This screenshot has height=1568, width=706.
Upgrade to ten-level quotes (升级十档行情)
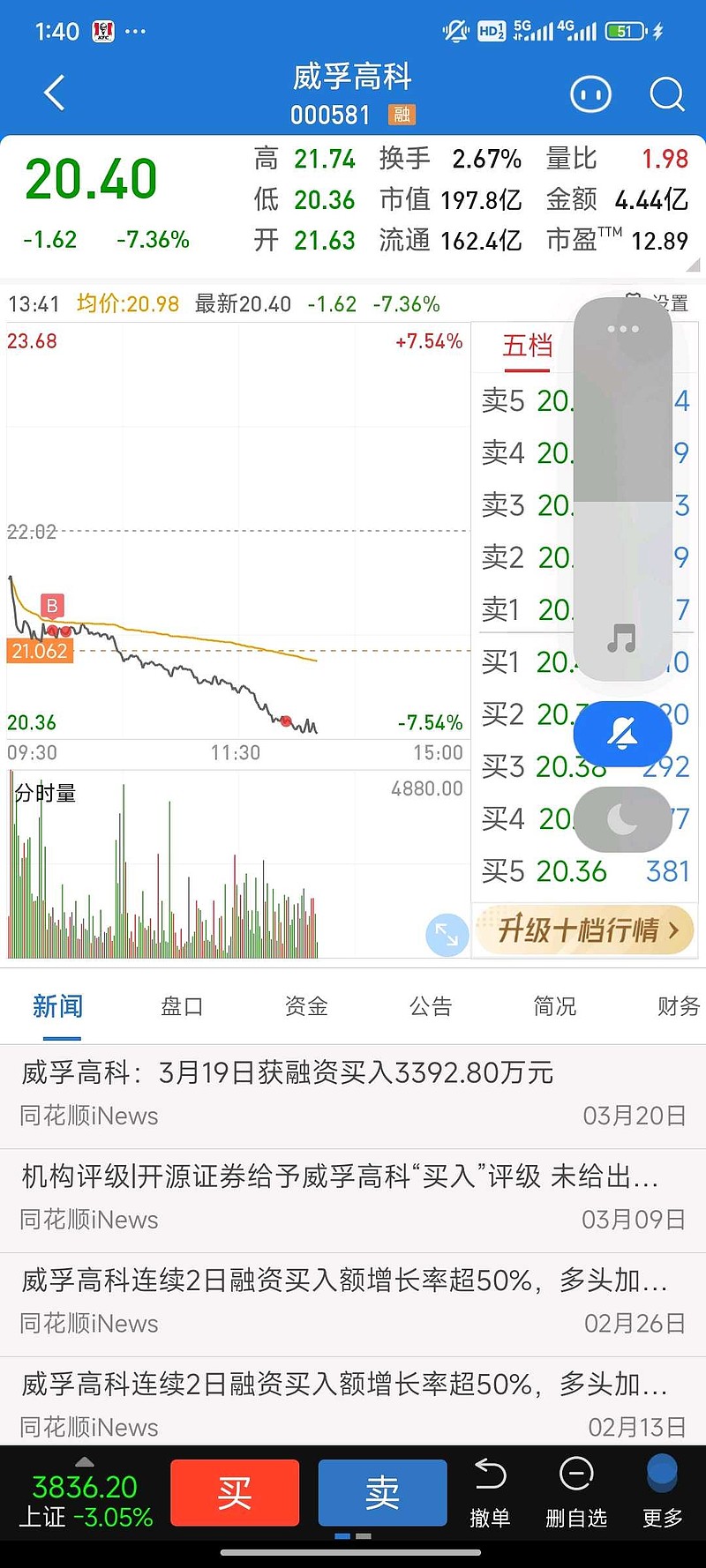[x=584, y=930]
